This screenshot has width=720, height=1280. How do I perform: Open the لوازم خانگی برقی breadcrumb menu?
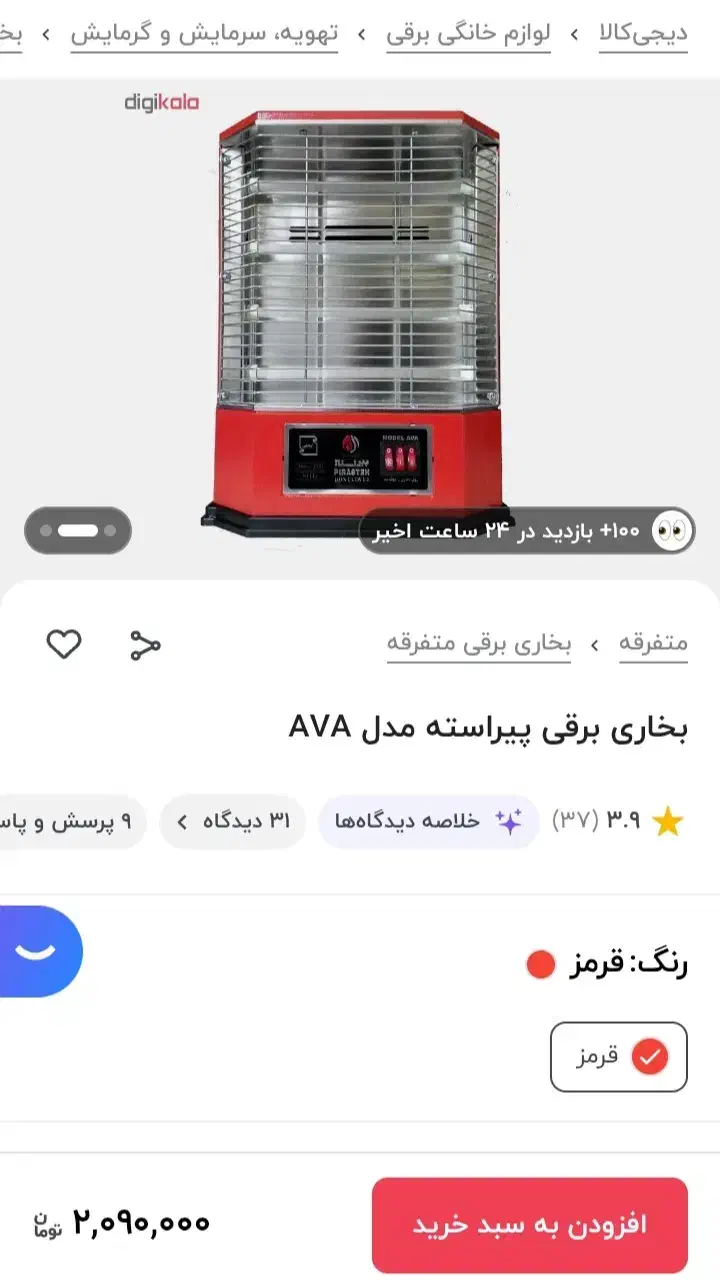tap(468, 33)
